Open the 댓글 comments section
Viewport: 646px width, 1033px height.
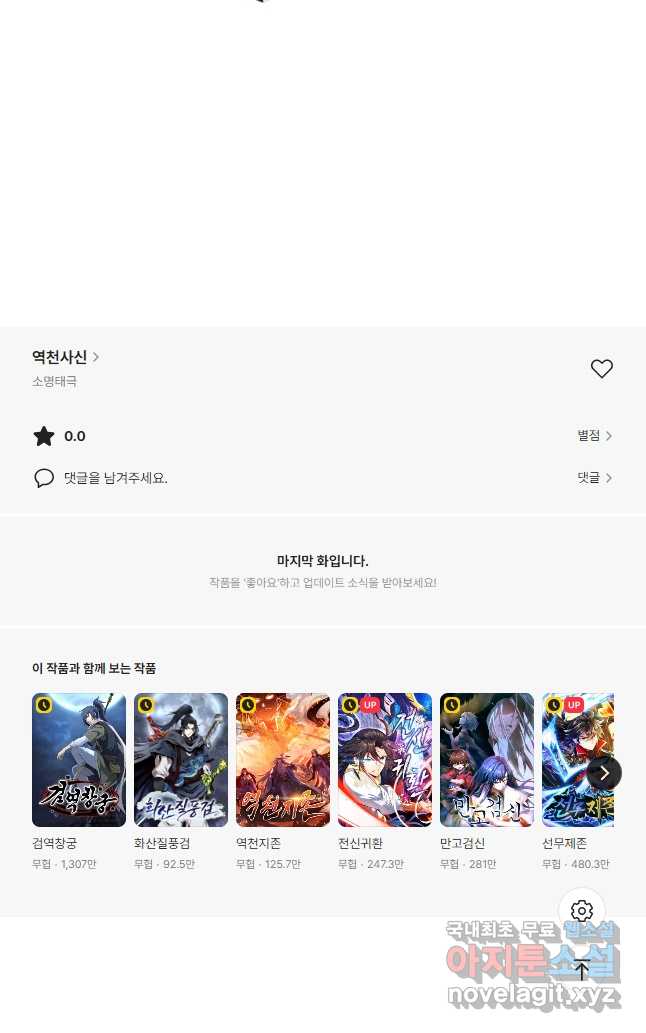(x=594, y=478)
